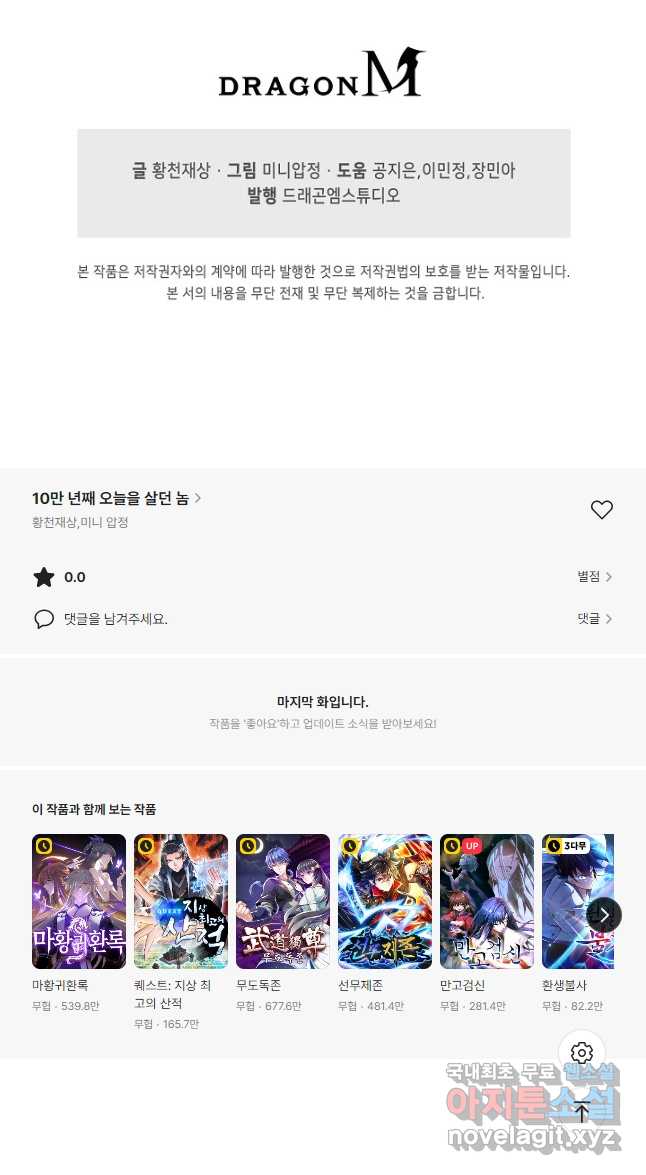Show next recommended titles with the arrow
This screenshot has width=646, height=1175.
(604, 914)
